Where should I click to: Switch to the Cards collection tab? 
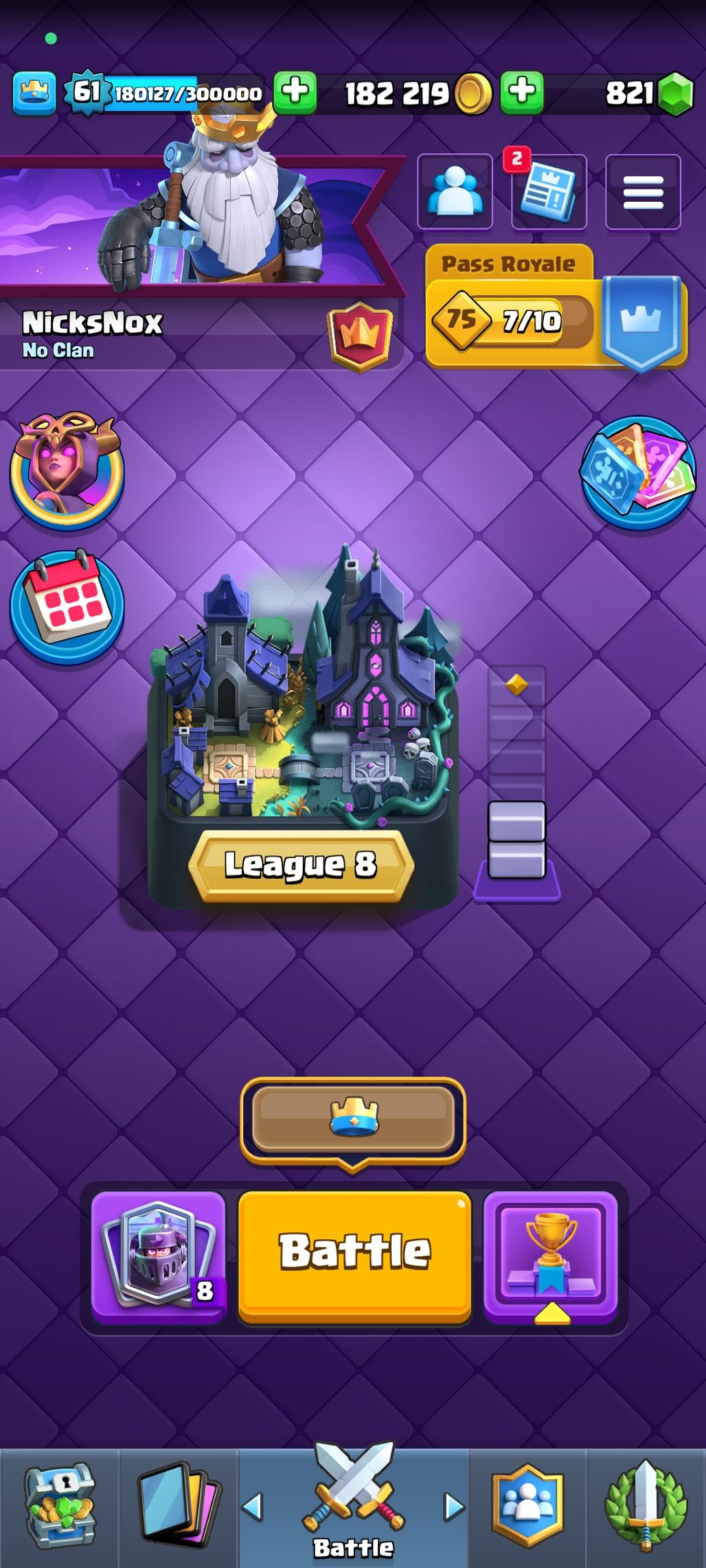[x=178, y=1508]
